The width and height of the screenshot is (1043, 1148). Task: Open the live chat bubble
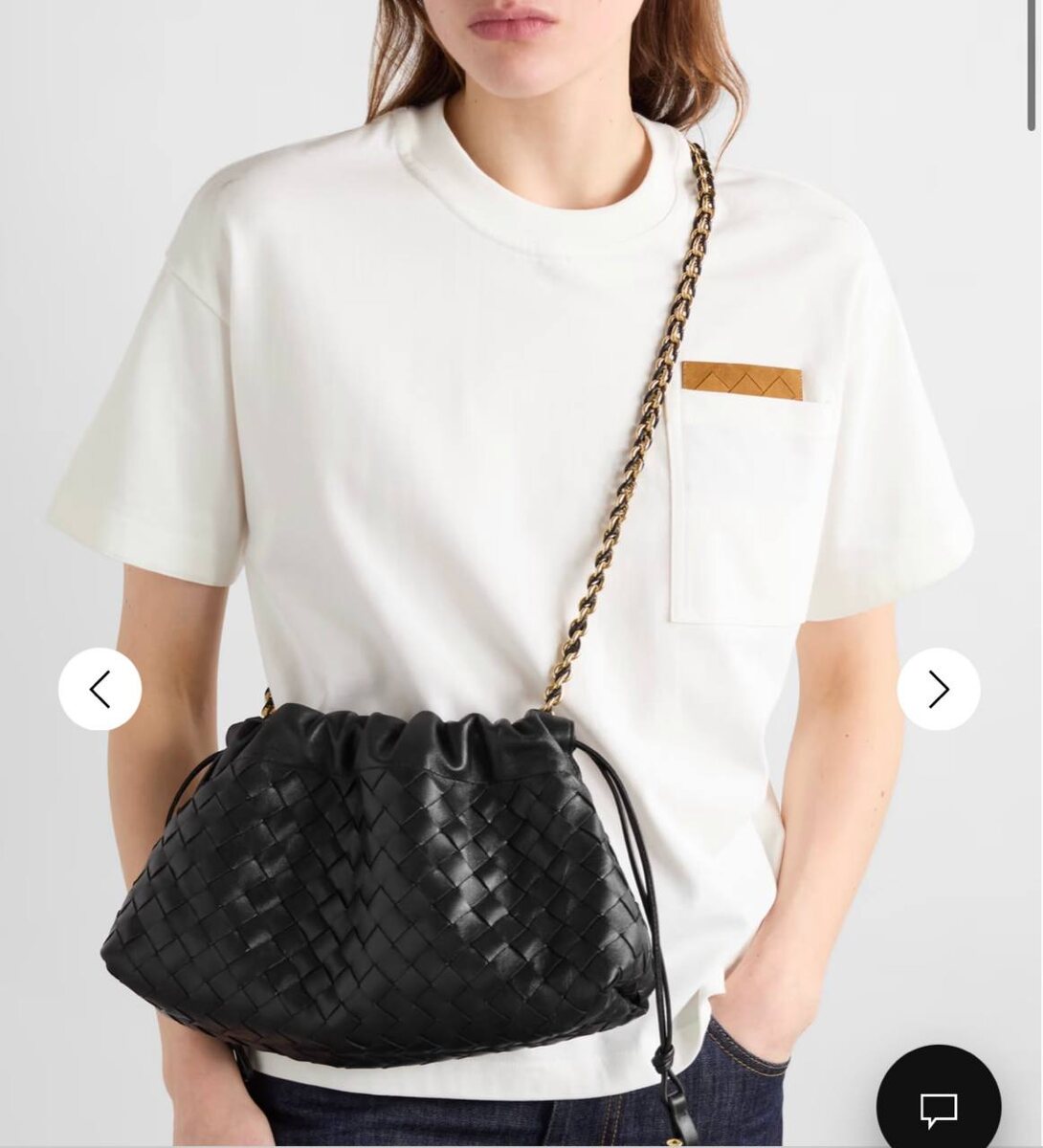point(939,1108)
